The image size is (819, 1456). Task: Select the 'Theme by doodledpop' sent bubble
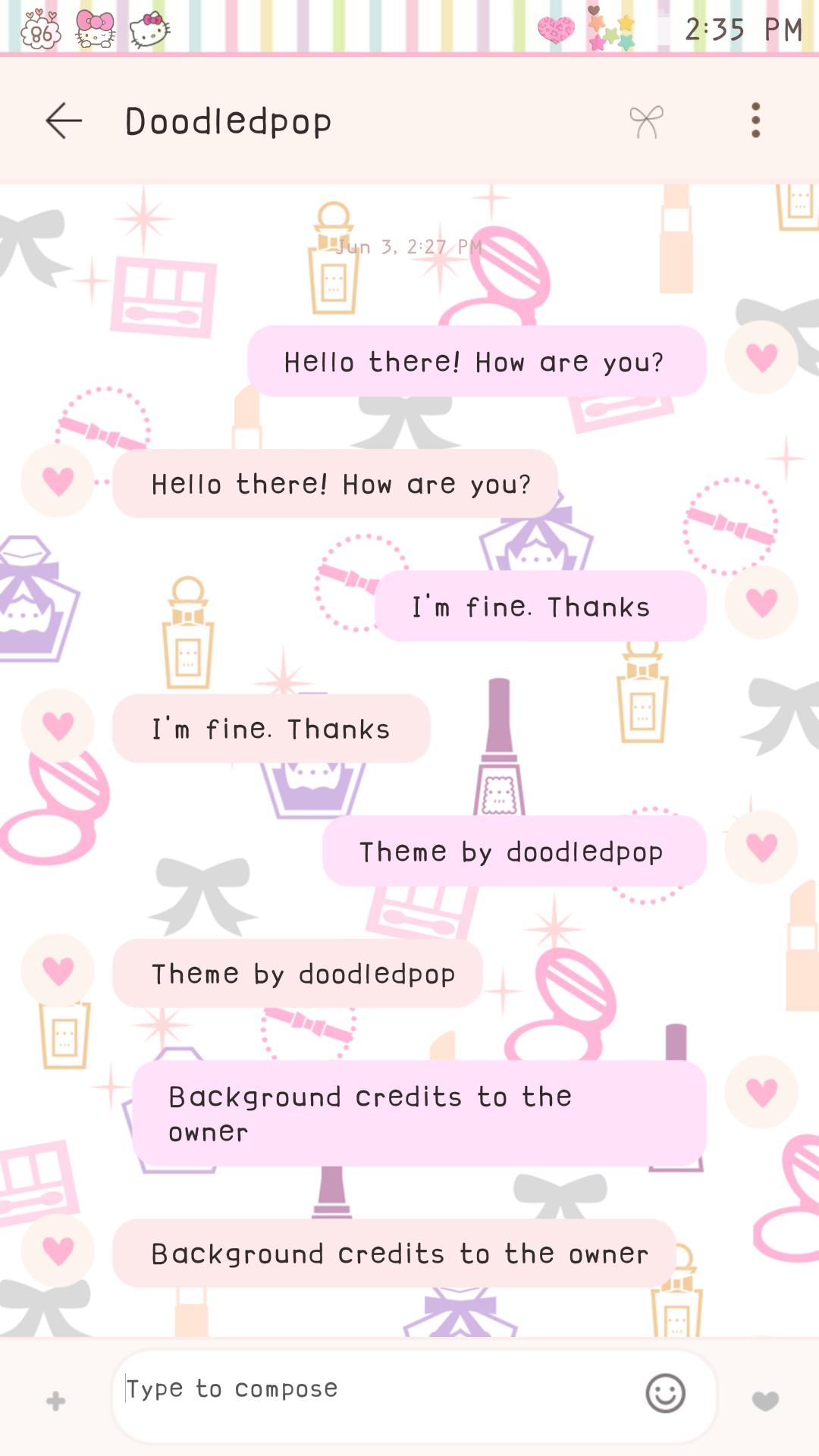[514, 851]
